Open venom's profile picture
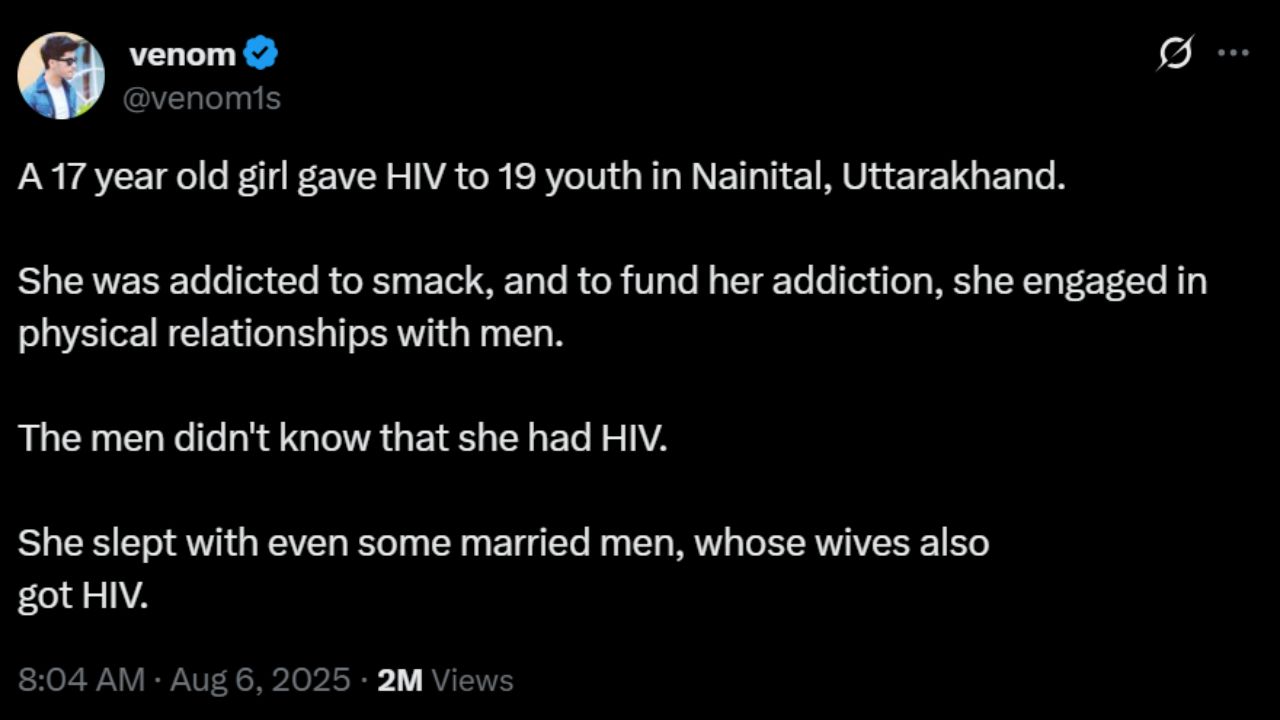This screenshot has width=1280, height=720. point(61,75)
